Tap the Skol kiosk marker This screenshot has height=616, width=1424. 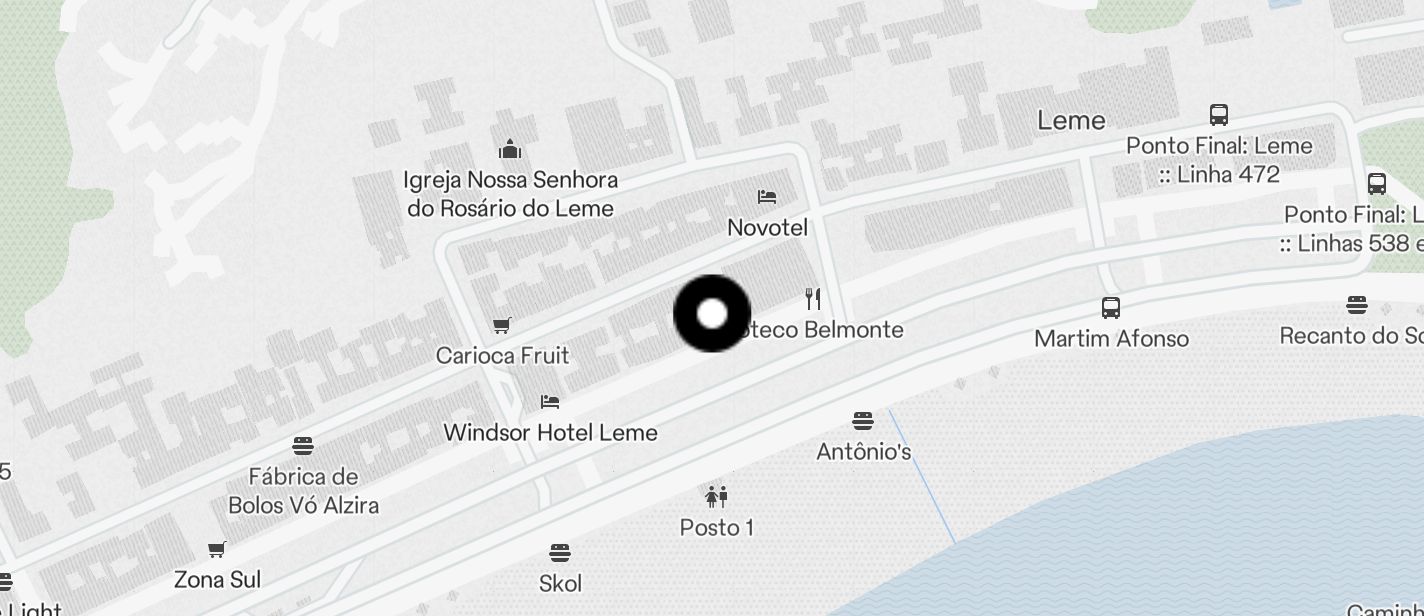pos(560,553)
